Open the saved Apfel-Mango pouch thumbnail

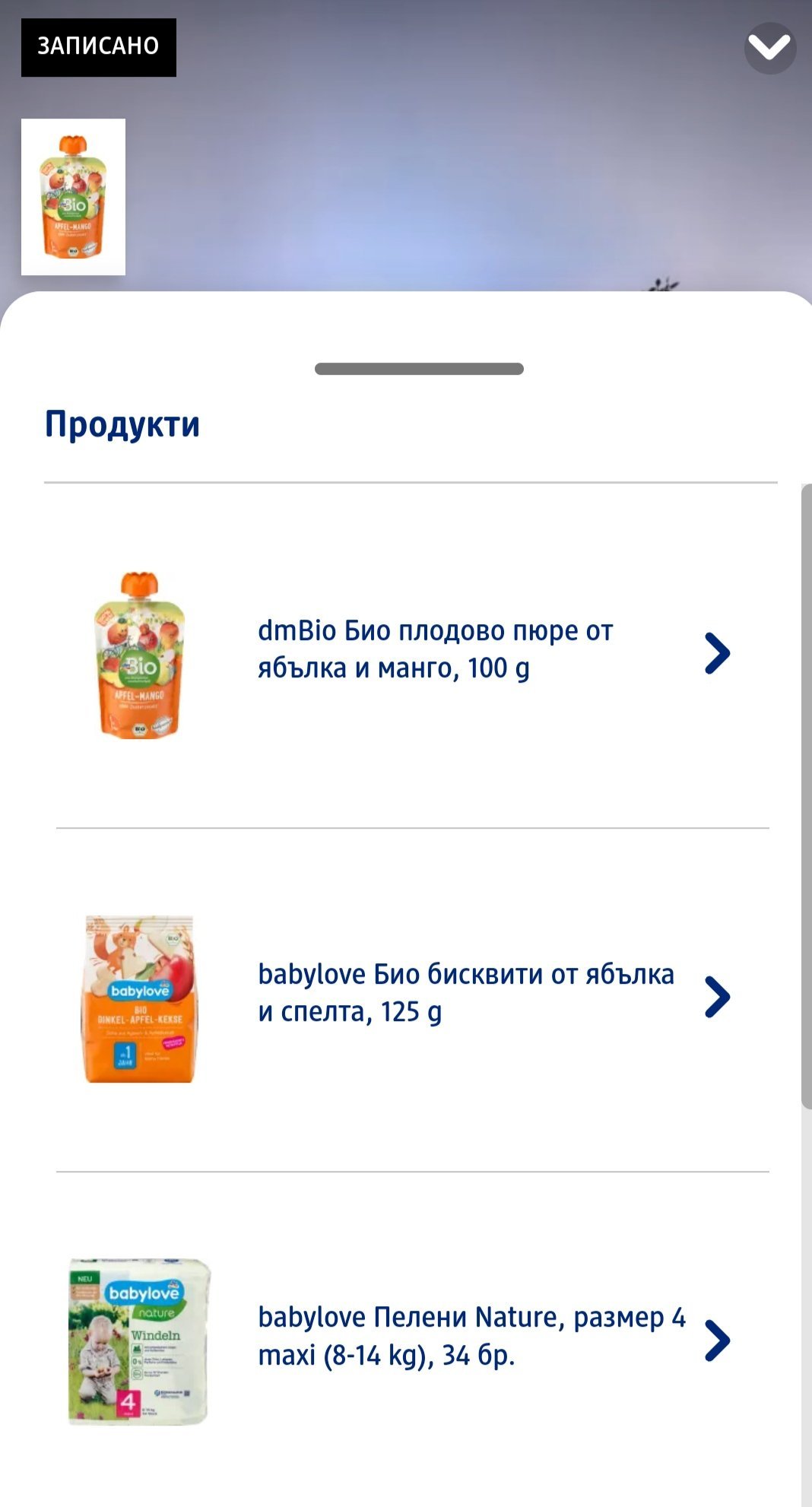[73, 197]
